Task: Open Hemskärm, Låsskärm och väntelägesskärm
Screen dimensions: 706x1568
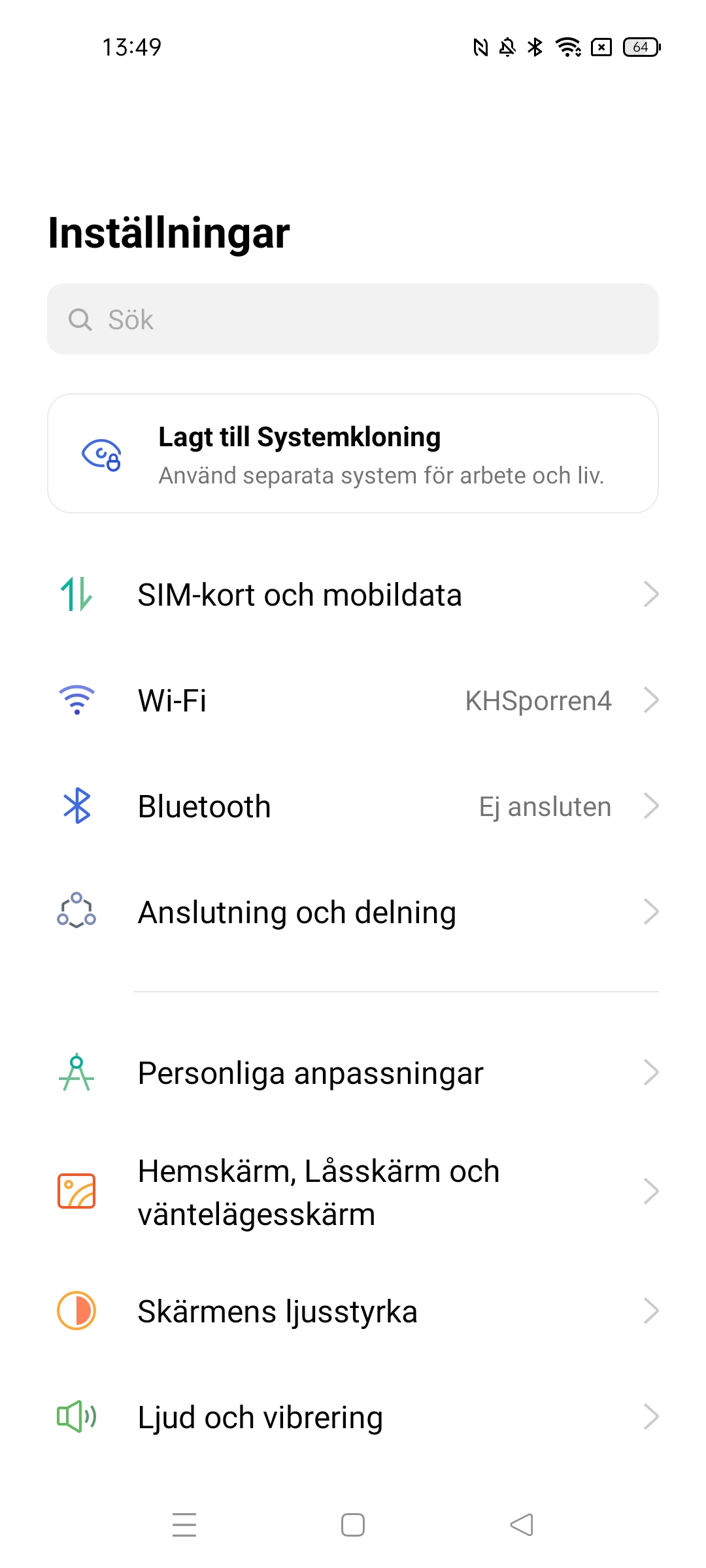Action: coord(353,1192)
